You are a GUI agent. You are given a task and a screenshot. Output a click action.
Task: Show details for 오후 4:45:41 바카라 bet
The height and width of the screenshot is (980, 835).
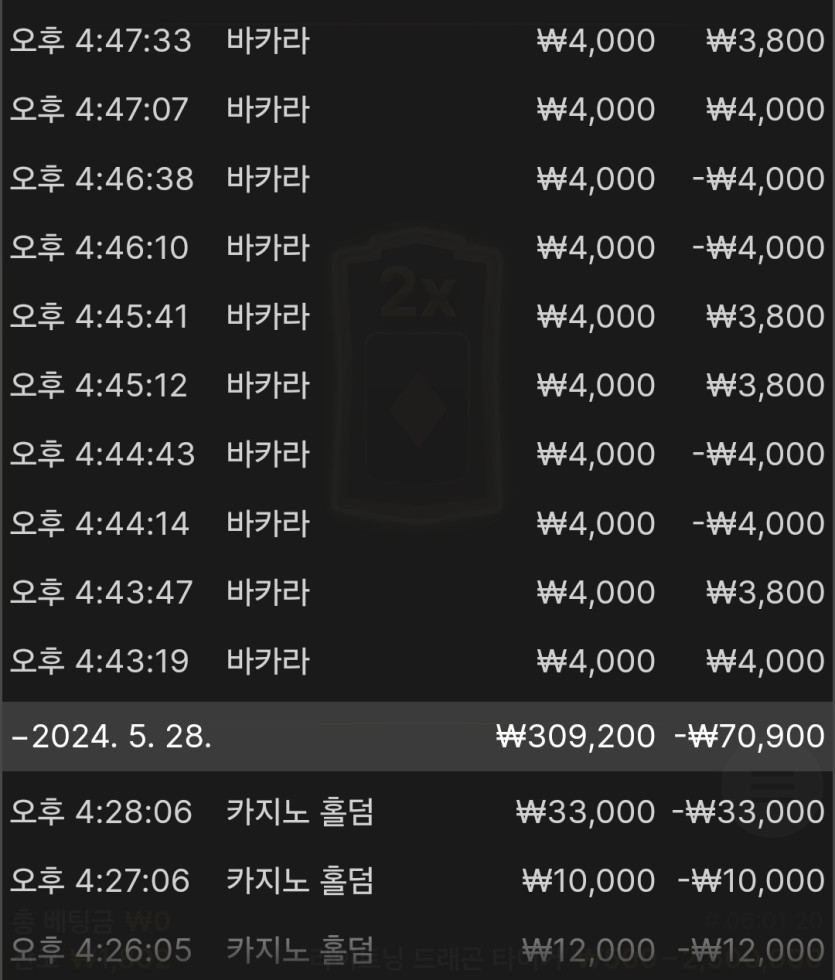tap(417, 317)
